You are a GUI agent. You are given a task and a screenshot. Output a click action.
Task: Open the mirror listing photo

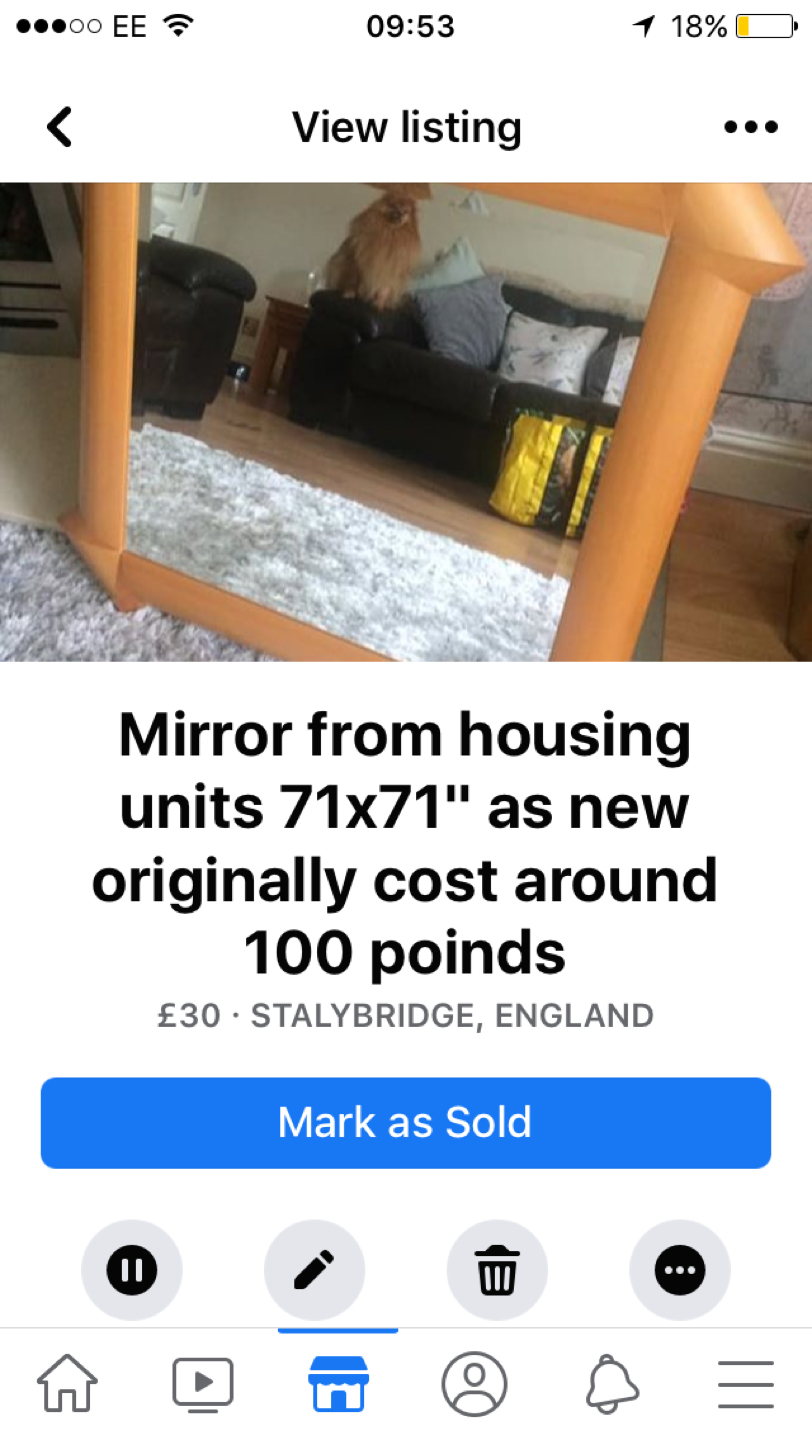tap(406, 421)
